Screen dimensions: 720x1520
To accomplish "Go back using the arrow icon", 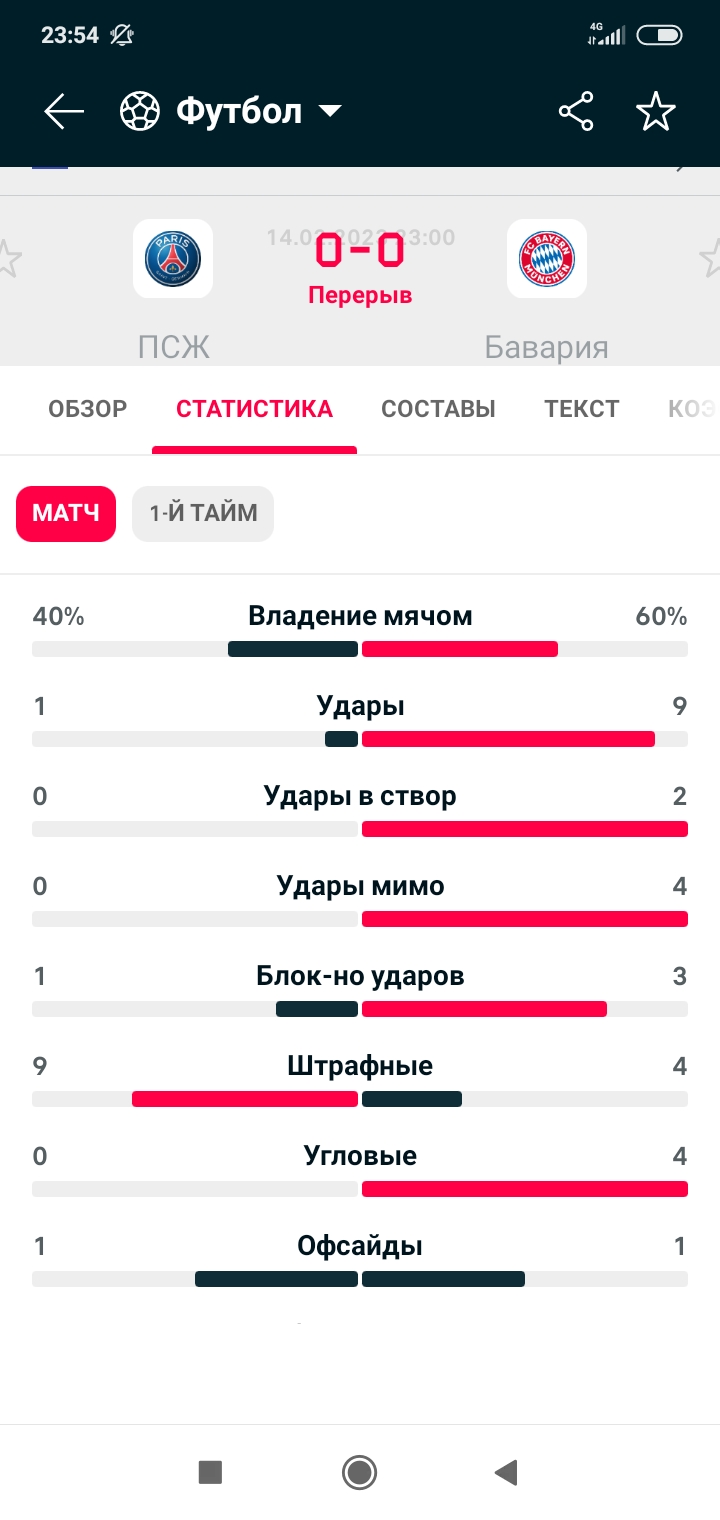I will tap(64, 112).
